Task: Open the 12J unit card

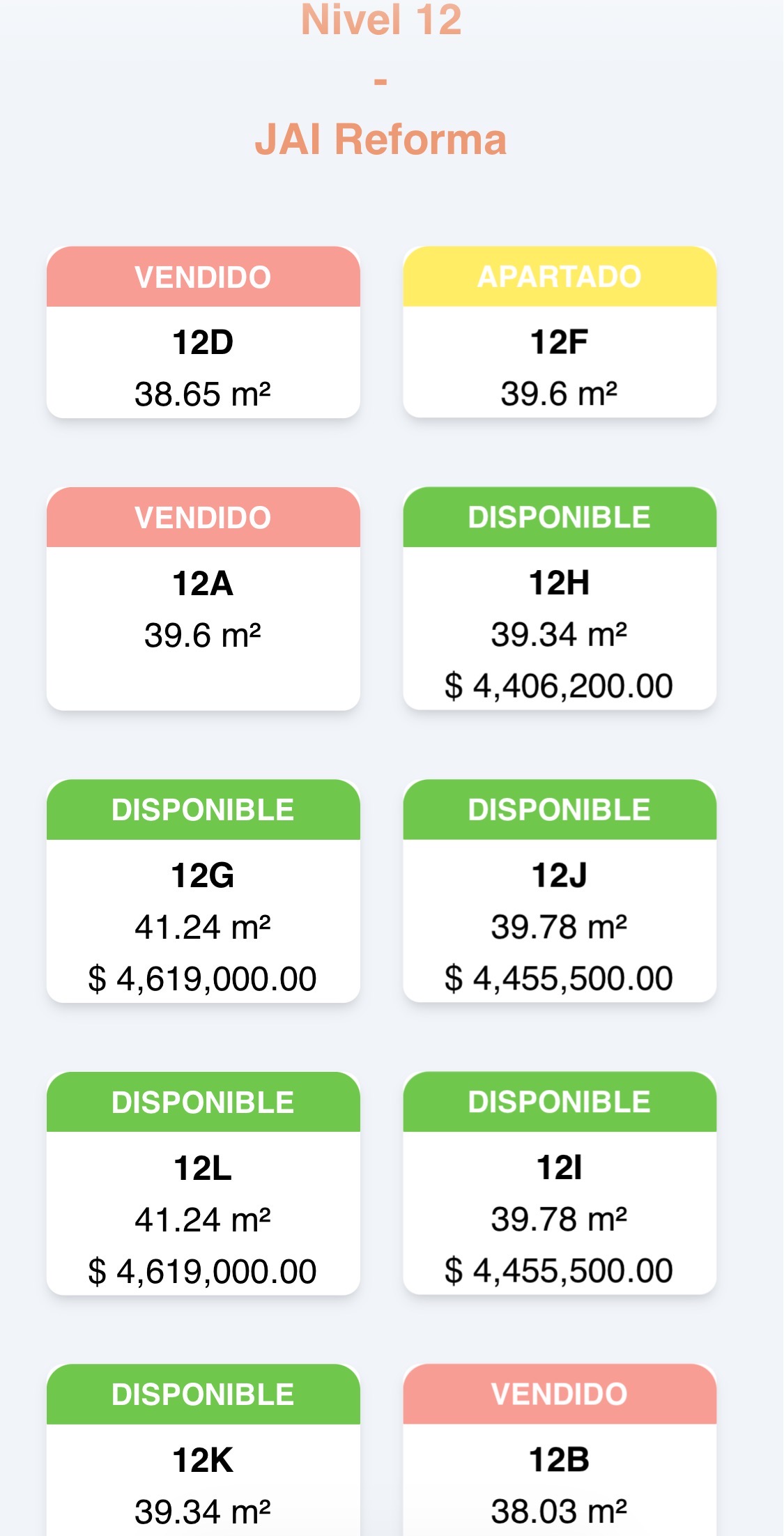Action: (x=560, y=891)
